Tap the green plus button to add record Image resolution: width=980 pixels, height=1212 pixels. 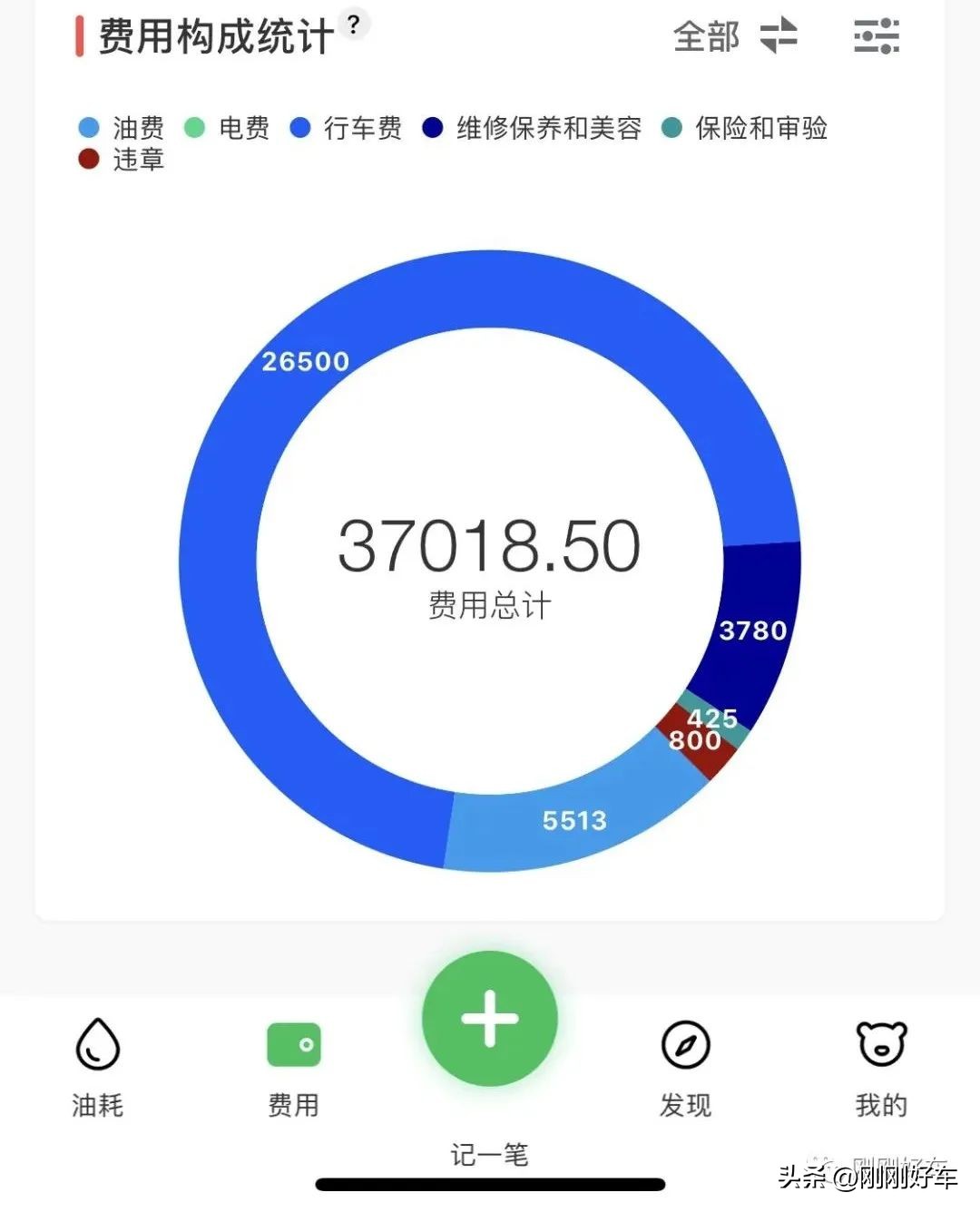(489, 1018)
